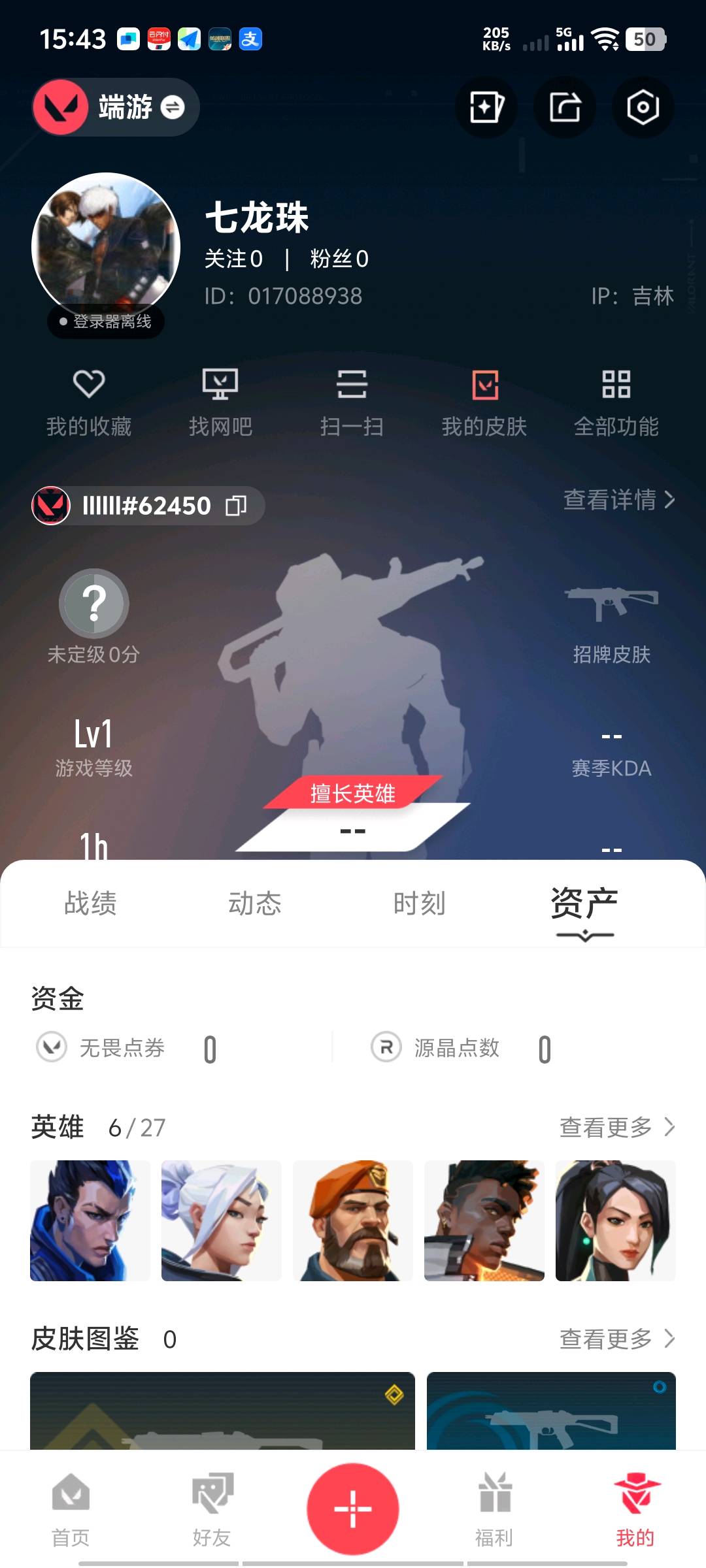Tap the red plus create button
This screenshot has width=706, height=1568.
click(x=353, y=1509)
